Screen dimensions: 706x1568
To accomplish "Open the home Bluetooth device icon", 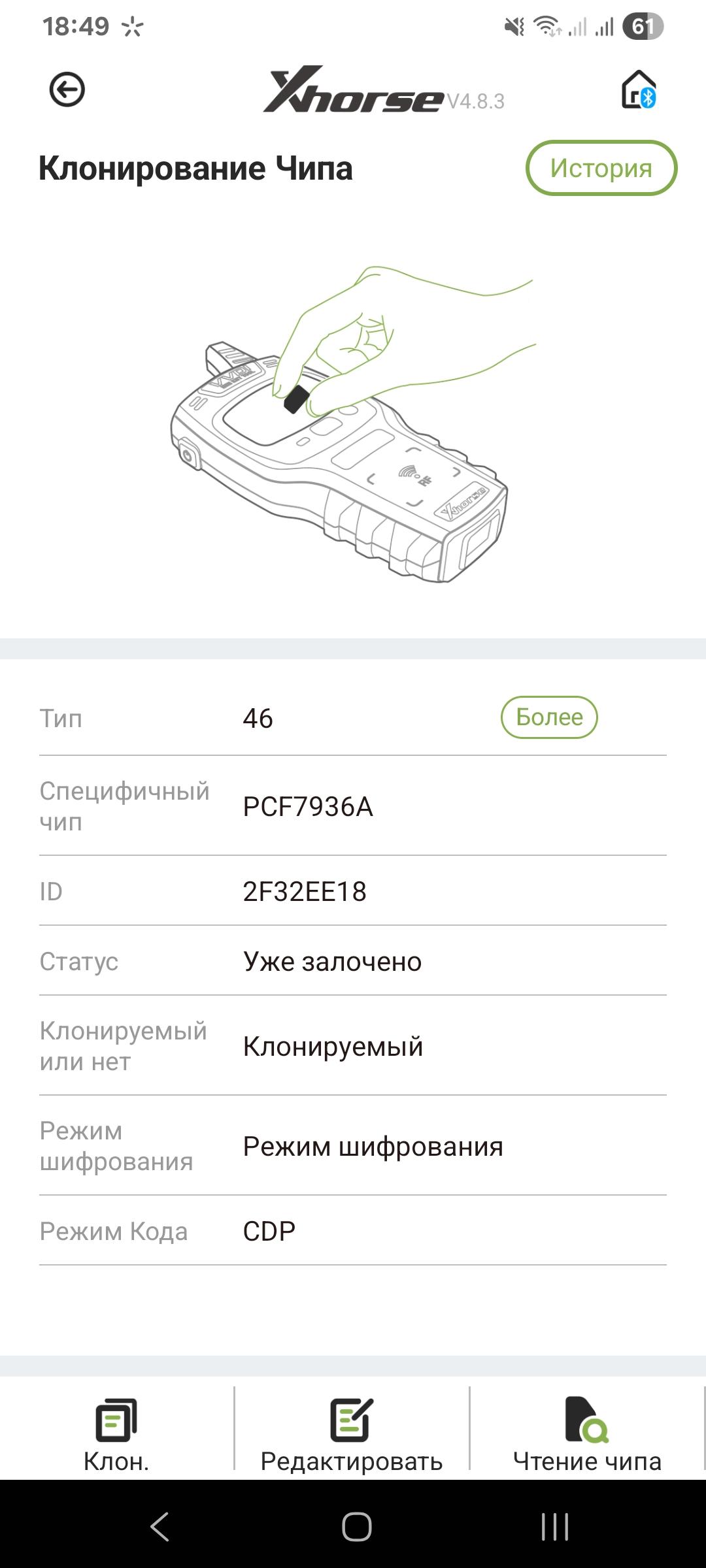I will pos(638,90).
